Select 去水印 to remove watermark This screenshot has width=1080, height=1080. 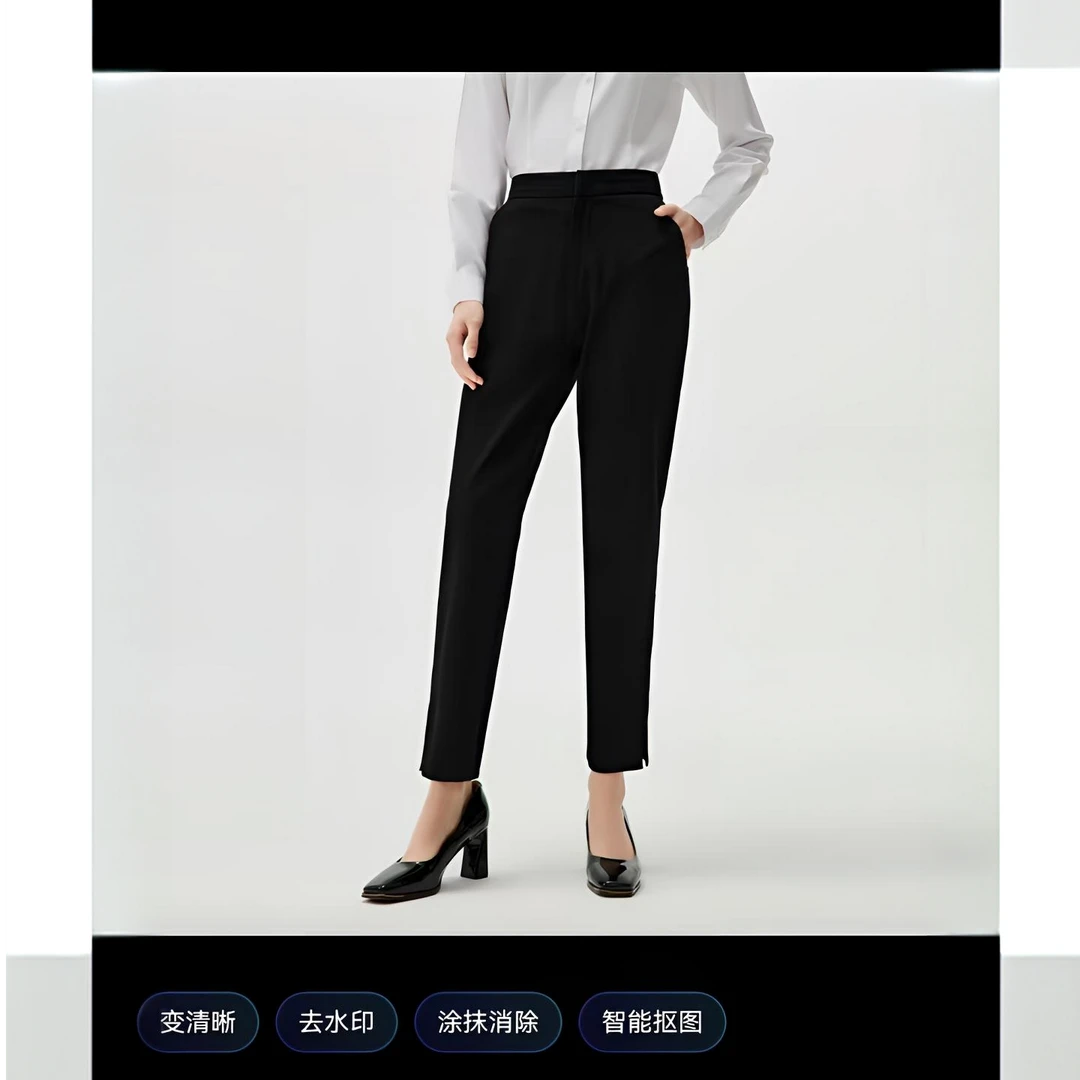[337, 1022]
